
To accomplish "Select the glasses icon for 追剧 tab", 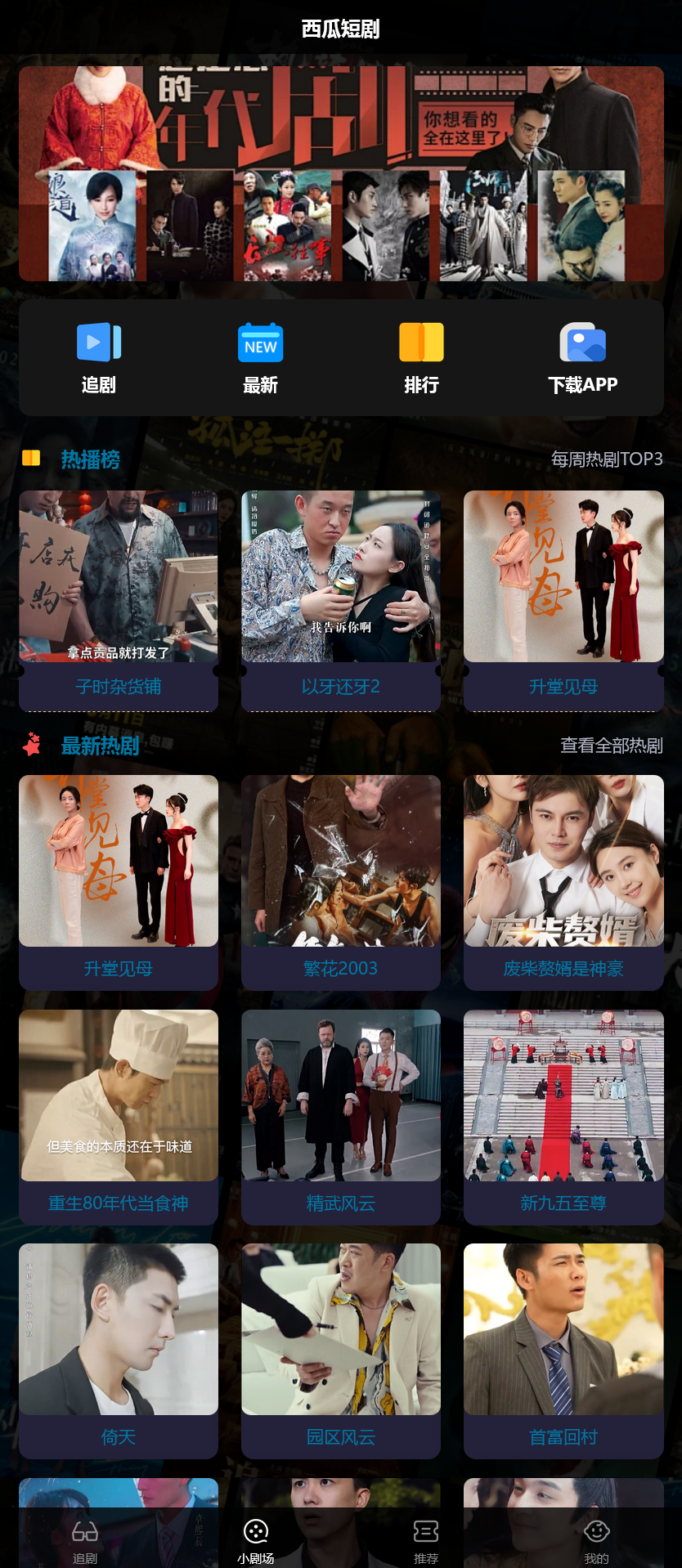I will (x=85, y=1530).
